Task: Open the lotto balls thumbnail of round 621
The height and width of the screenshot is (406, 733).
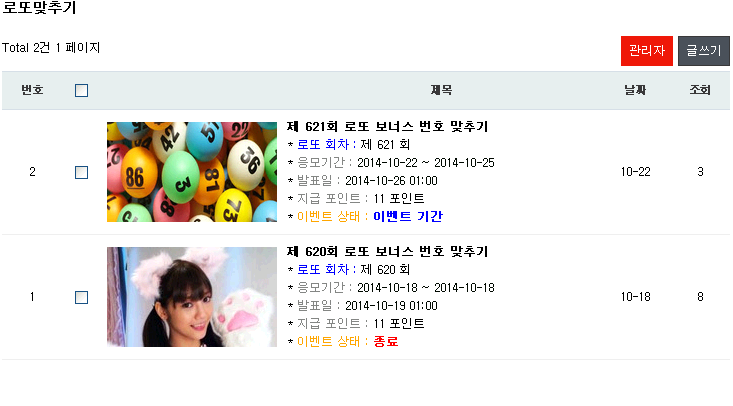Action: pos(192,172)
